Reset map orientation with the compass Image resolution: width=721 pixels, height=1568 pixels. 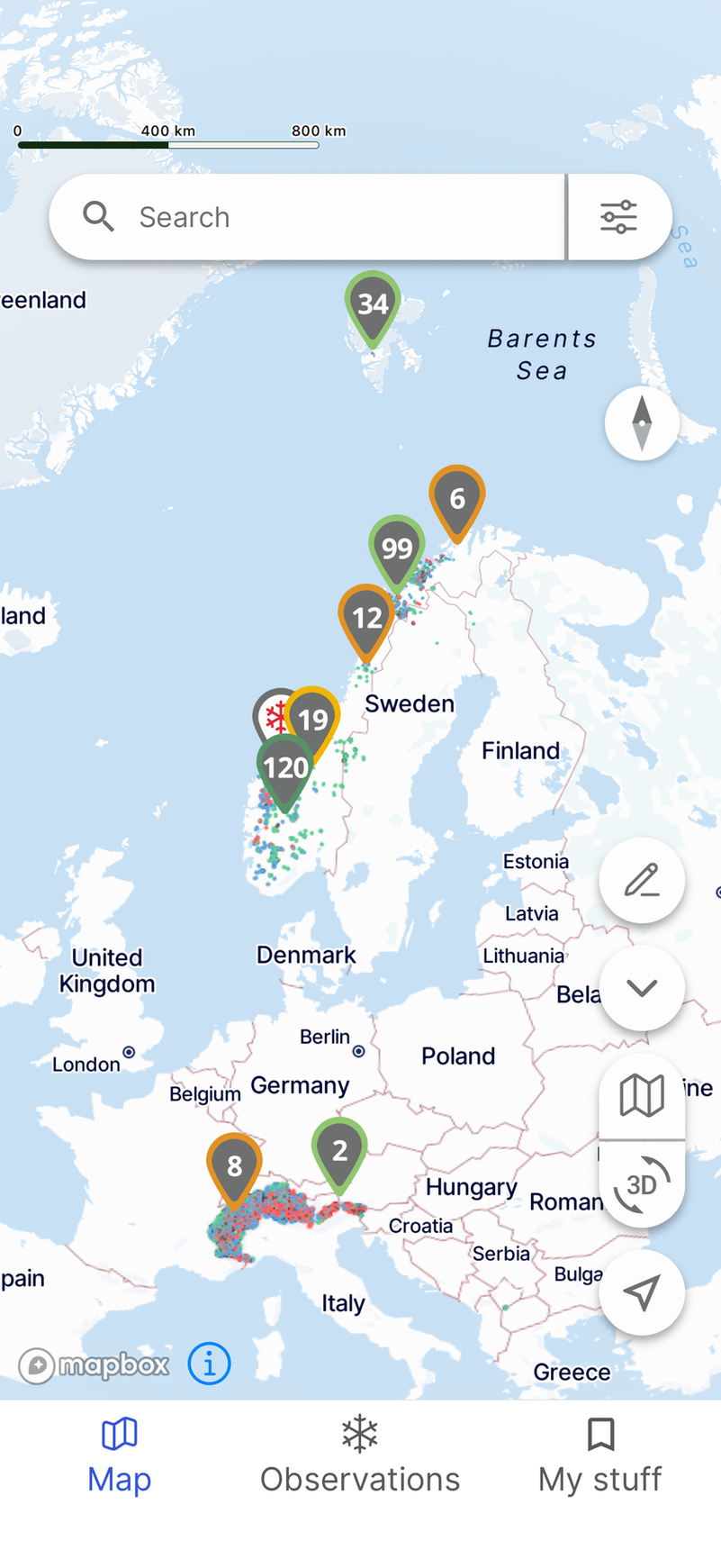click(642, 422)
